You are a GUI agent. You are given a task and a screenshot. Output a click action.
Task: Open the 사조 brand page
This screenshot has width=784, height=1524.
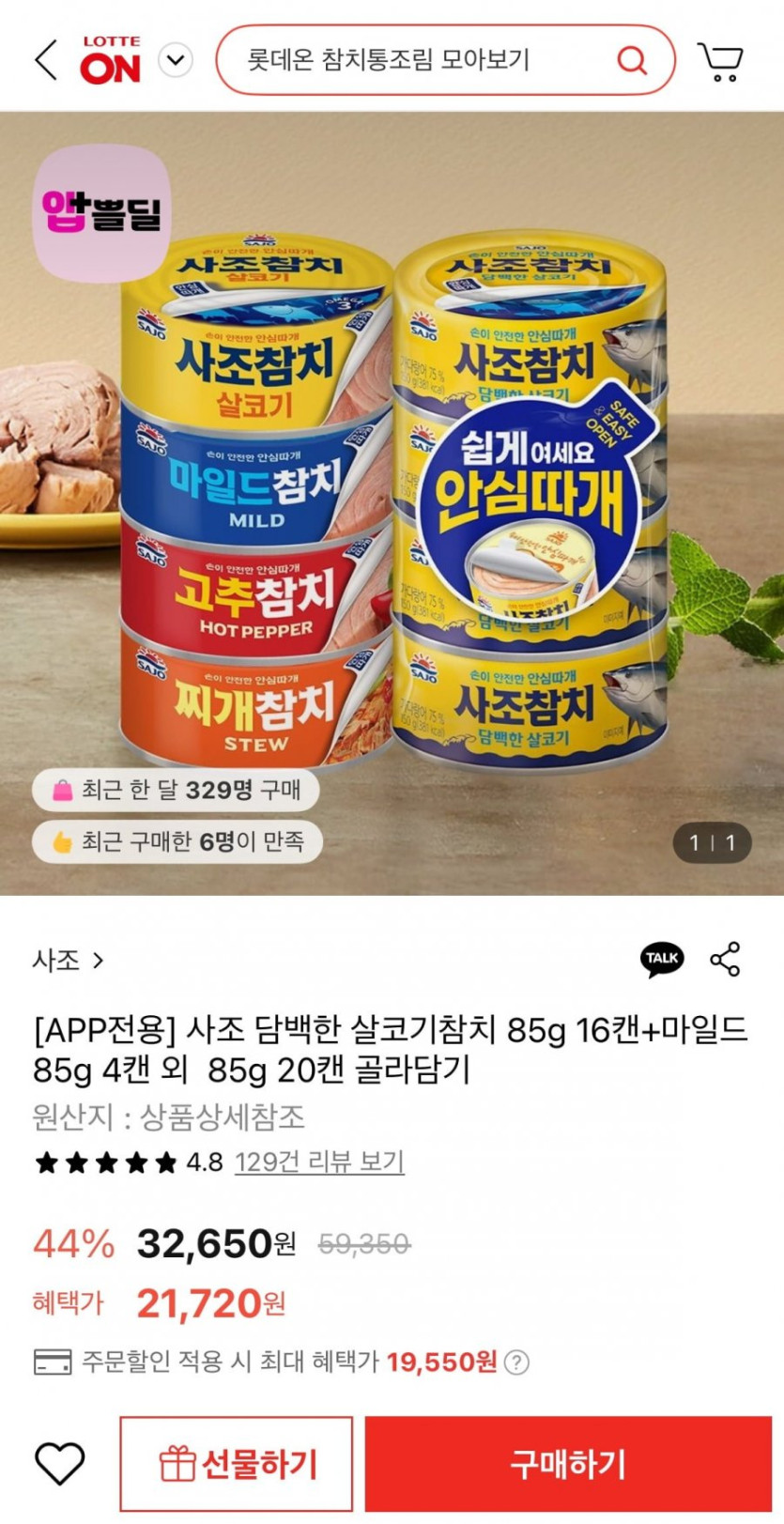point(69,960)
